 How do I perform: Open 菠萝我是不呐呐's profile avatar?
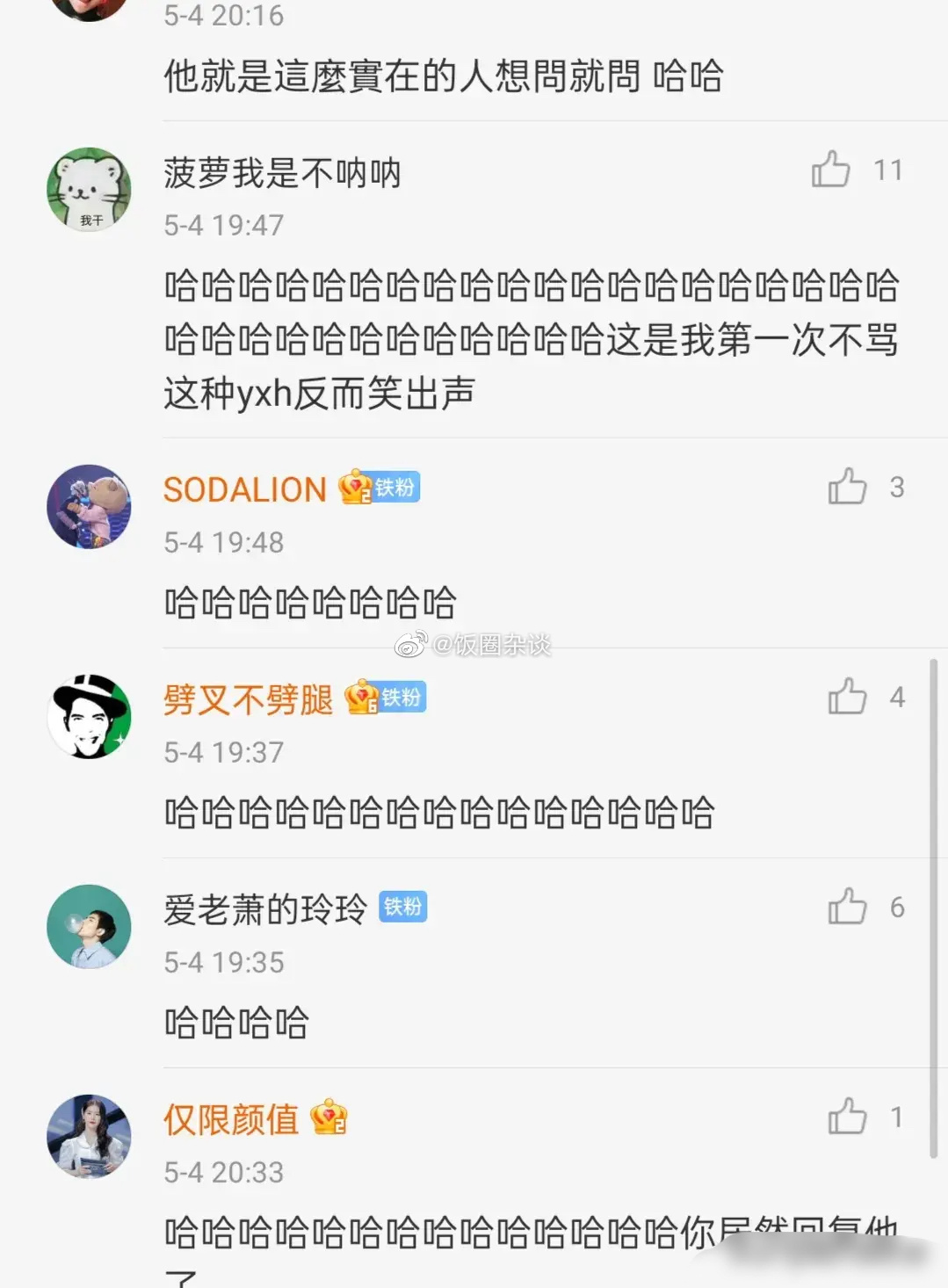89,190
